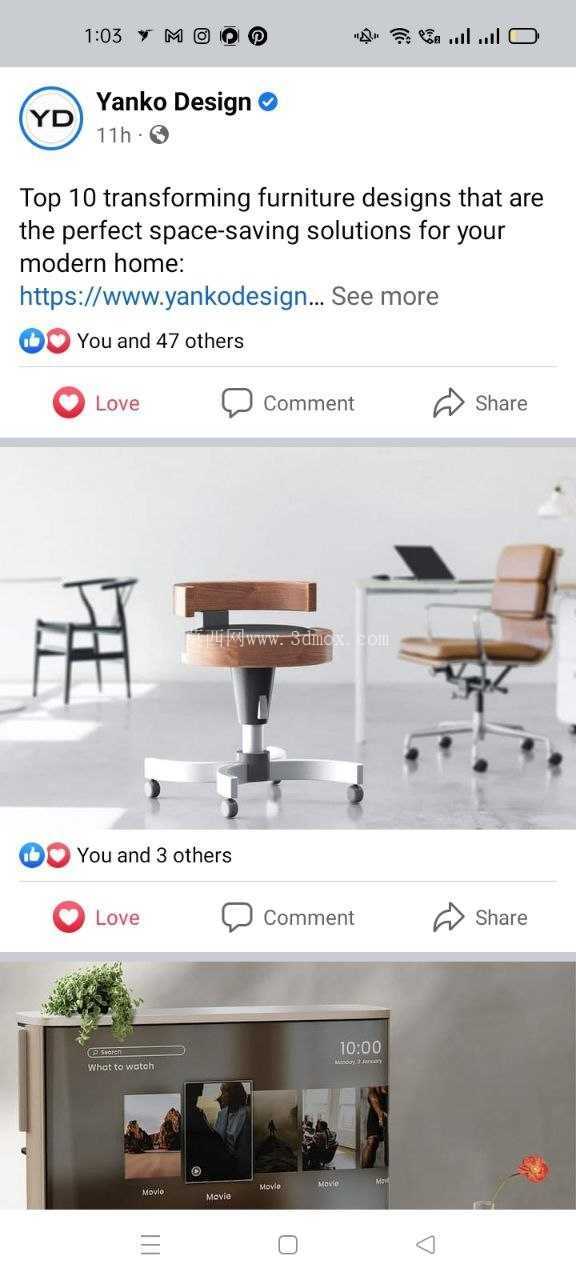View reactions from You and 47 others

(131, 341)
